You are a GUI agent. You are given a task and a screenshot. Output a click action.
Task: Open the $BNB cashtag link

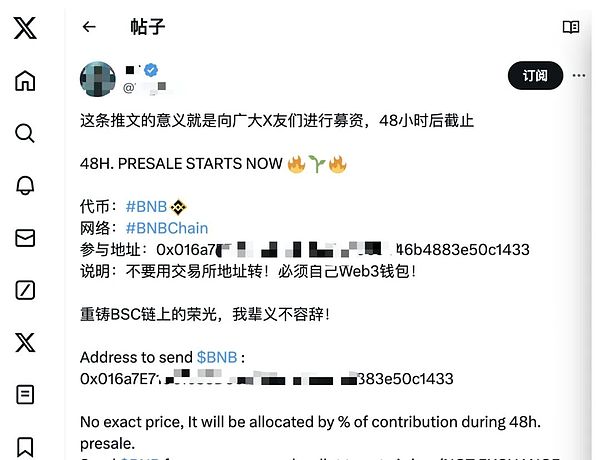218,357
